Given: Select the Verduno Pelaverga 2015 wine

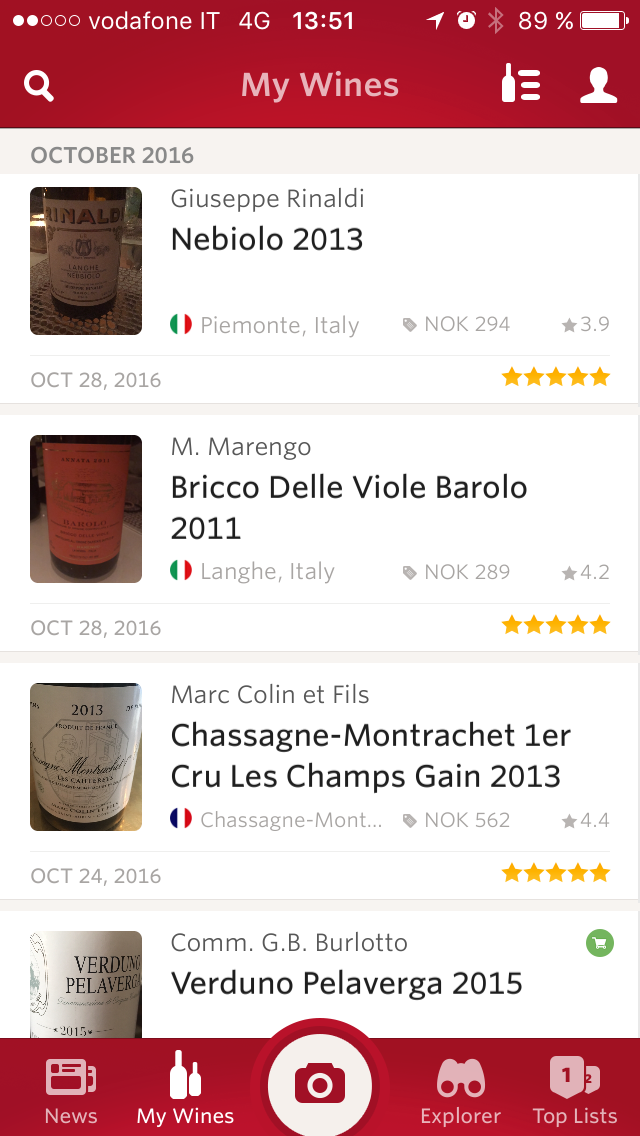Looking at the screenshot, I should [346, 983].
